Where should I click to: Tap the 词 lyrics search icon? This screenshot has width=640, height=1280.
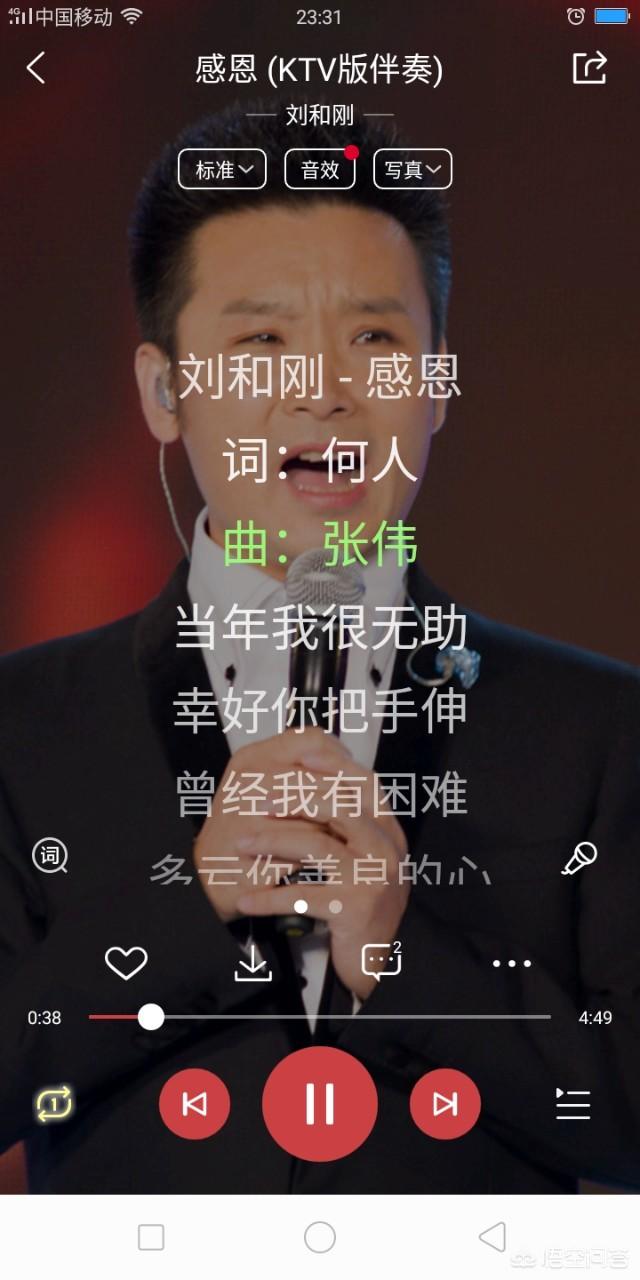(x=50, y=856)
